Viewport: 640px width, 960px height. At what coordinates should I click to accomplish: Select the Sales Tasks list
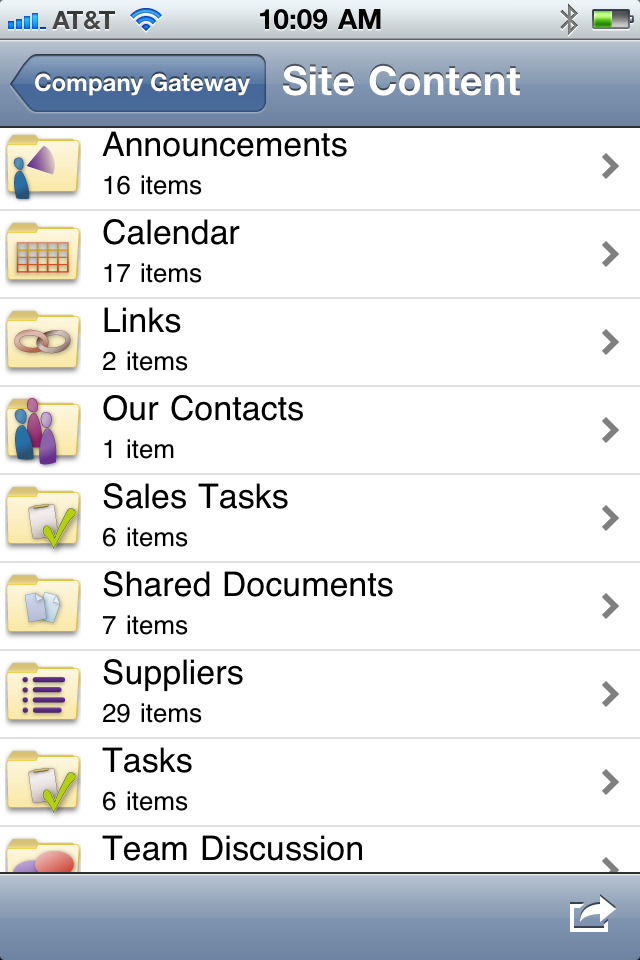point(320,518)
